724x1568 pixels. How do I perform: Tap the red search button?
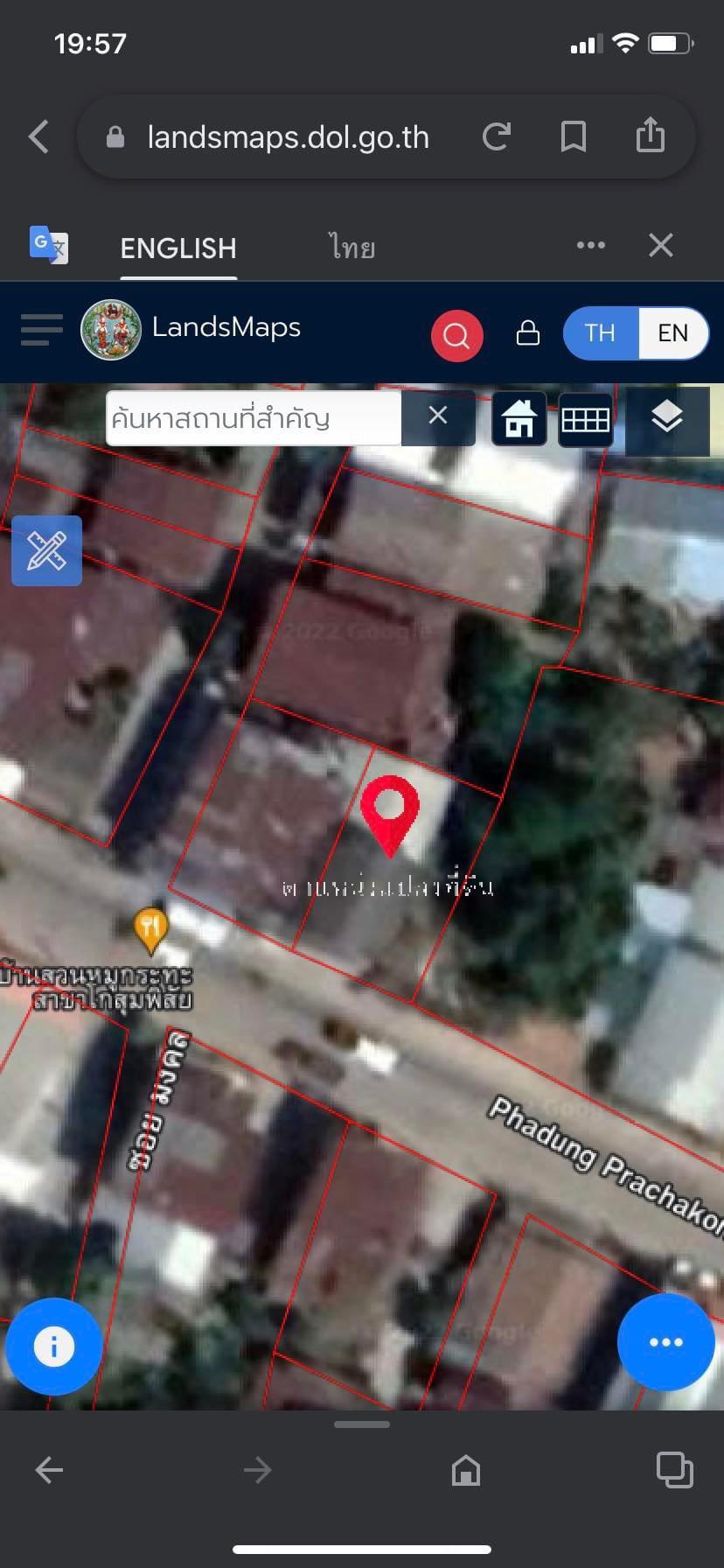click(x=456, y=334)
